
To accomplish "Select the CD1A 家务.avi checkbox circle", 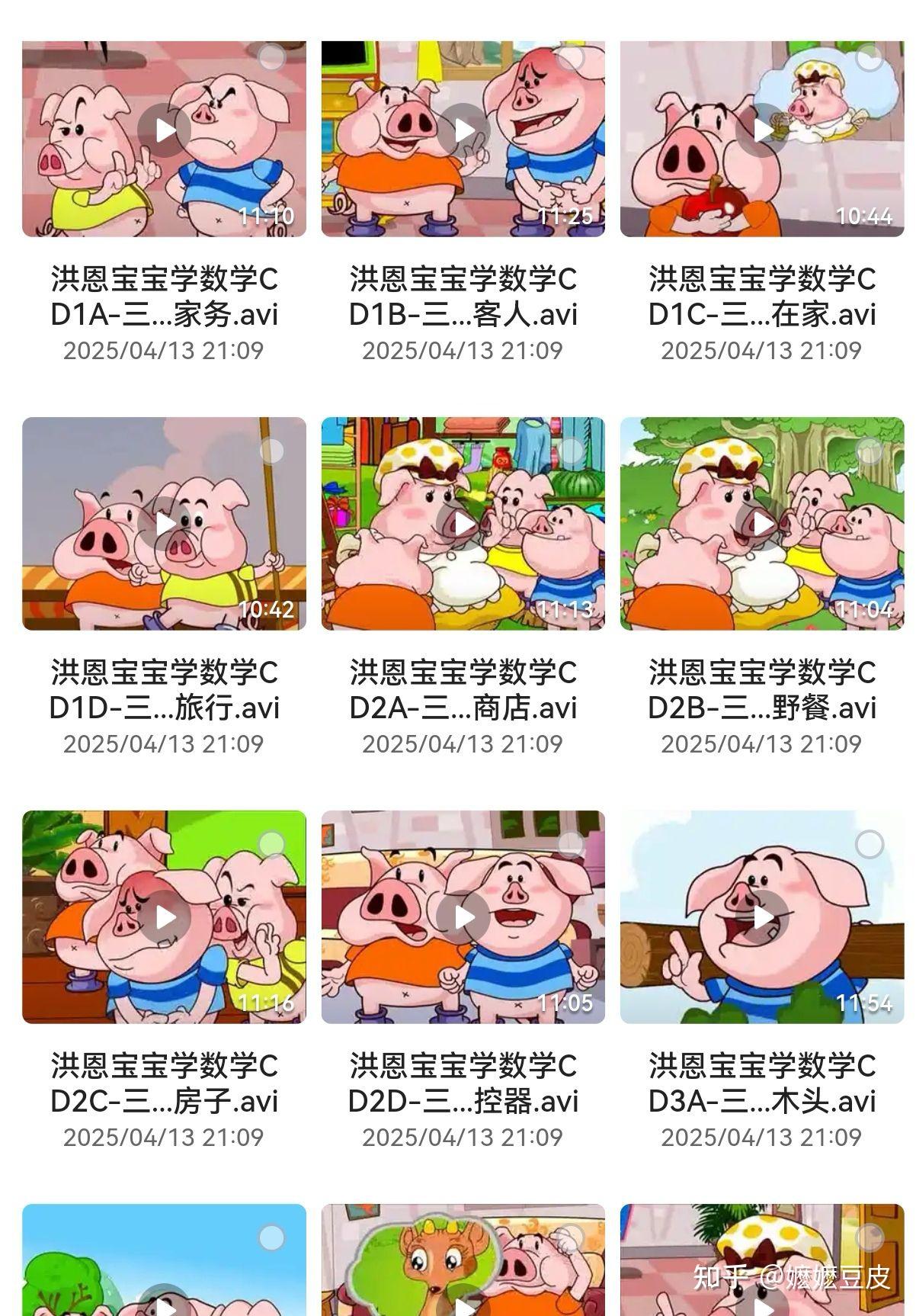I will 271,57.
